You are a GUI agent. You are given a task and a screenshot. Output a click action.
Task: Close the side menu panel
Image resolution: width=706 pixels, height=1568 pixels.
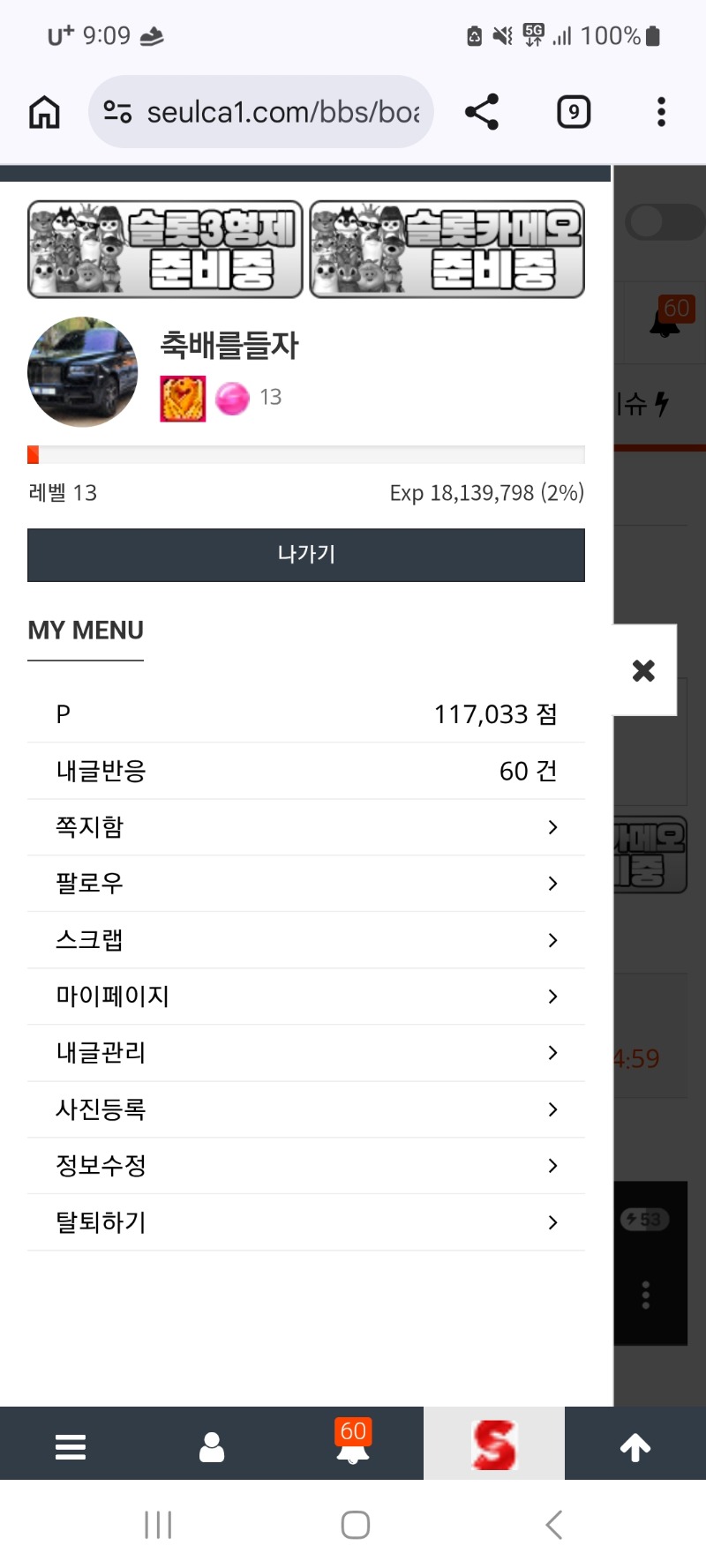644,670
